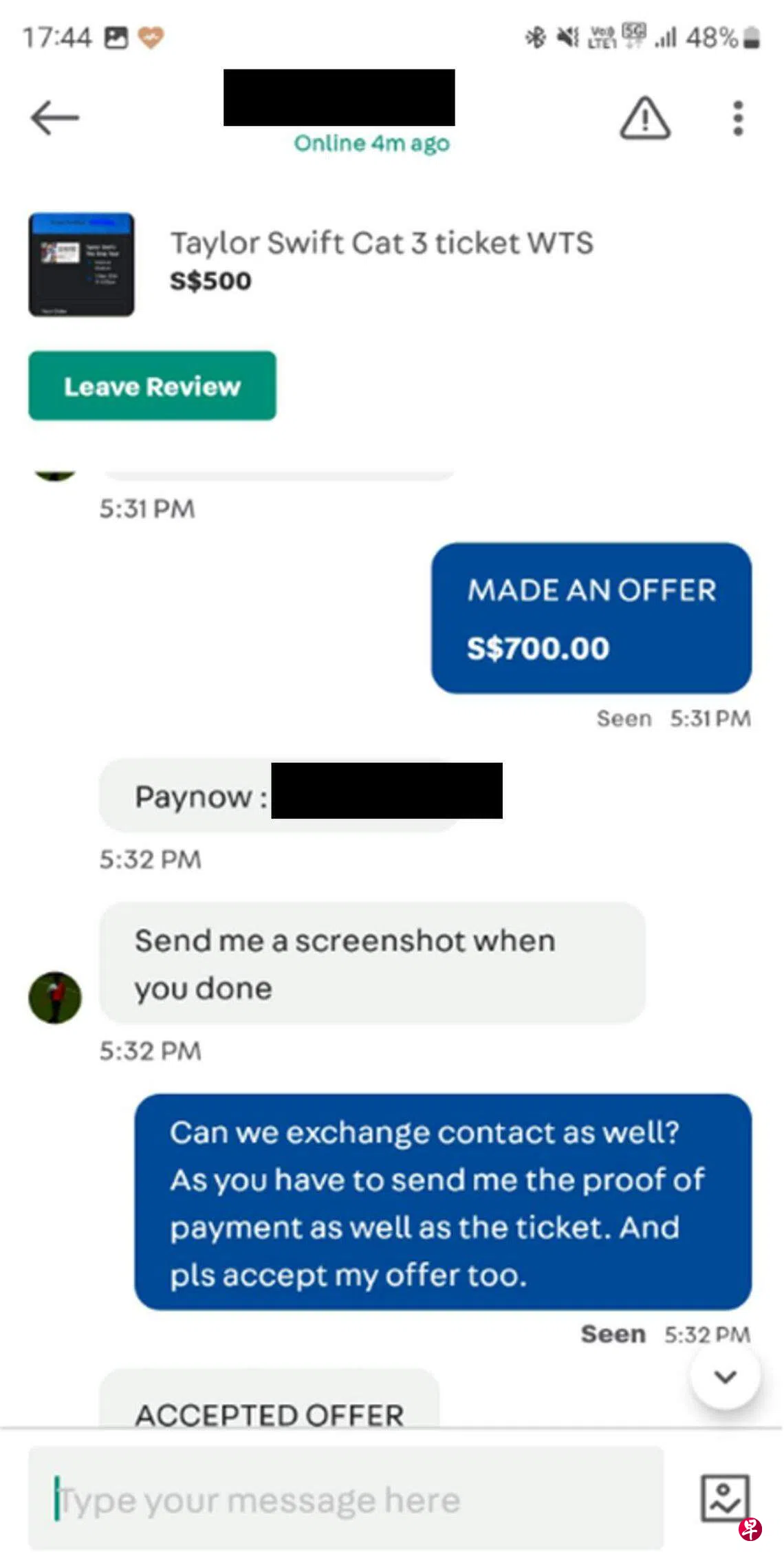Focus the Type your message here field
Image resolution: width=784 pixels, height=1563 pixels.
(x=346, y=1500)
